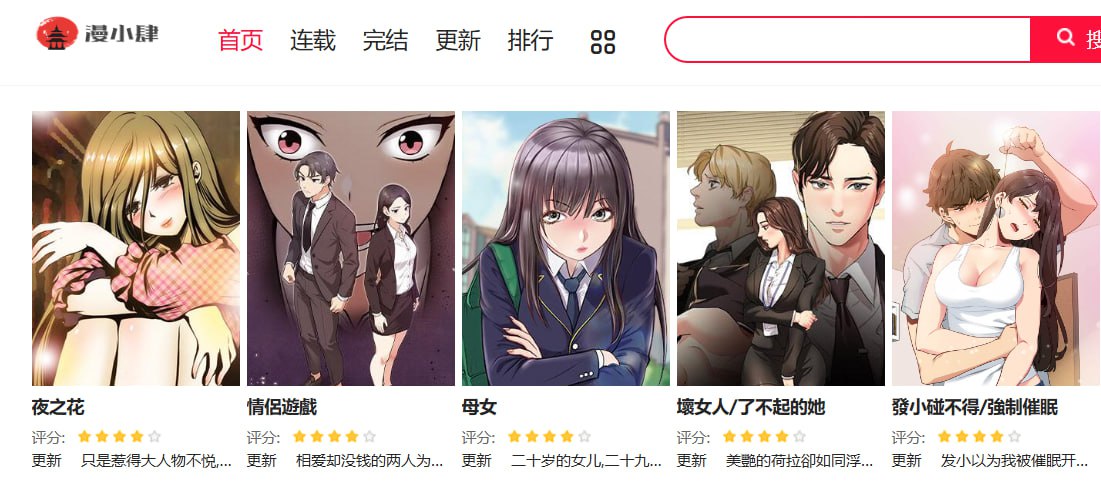The width and height of the screenshot is (1101, 487).
Task: Open the 排行 ranking tab
Action: [x=530, y=41]
